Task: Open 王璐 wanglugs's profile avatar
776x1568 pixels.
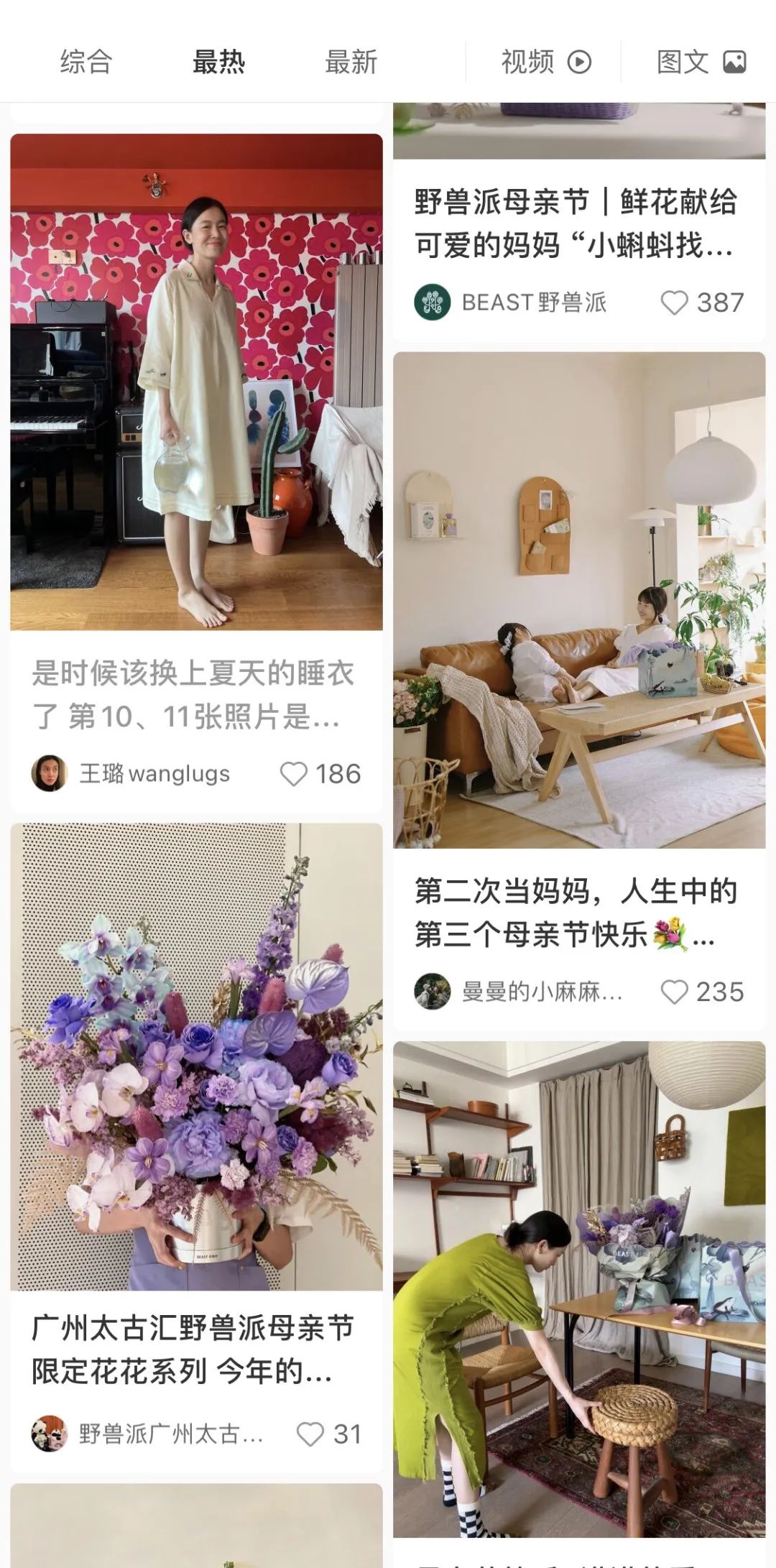Action: pos(50,773)
